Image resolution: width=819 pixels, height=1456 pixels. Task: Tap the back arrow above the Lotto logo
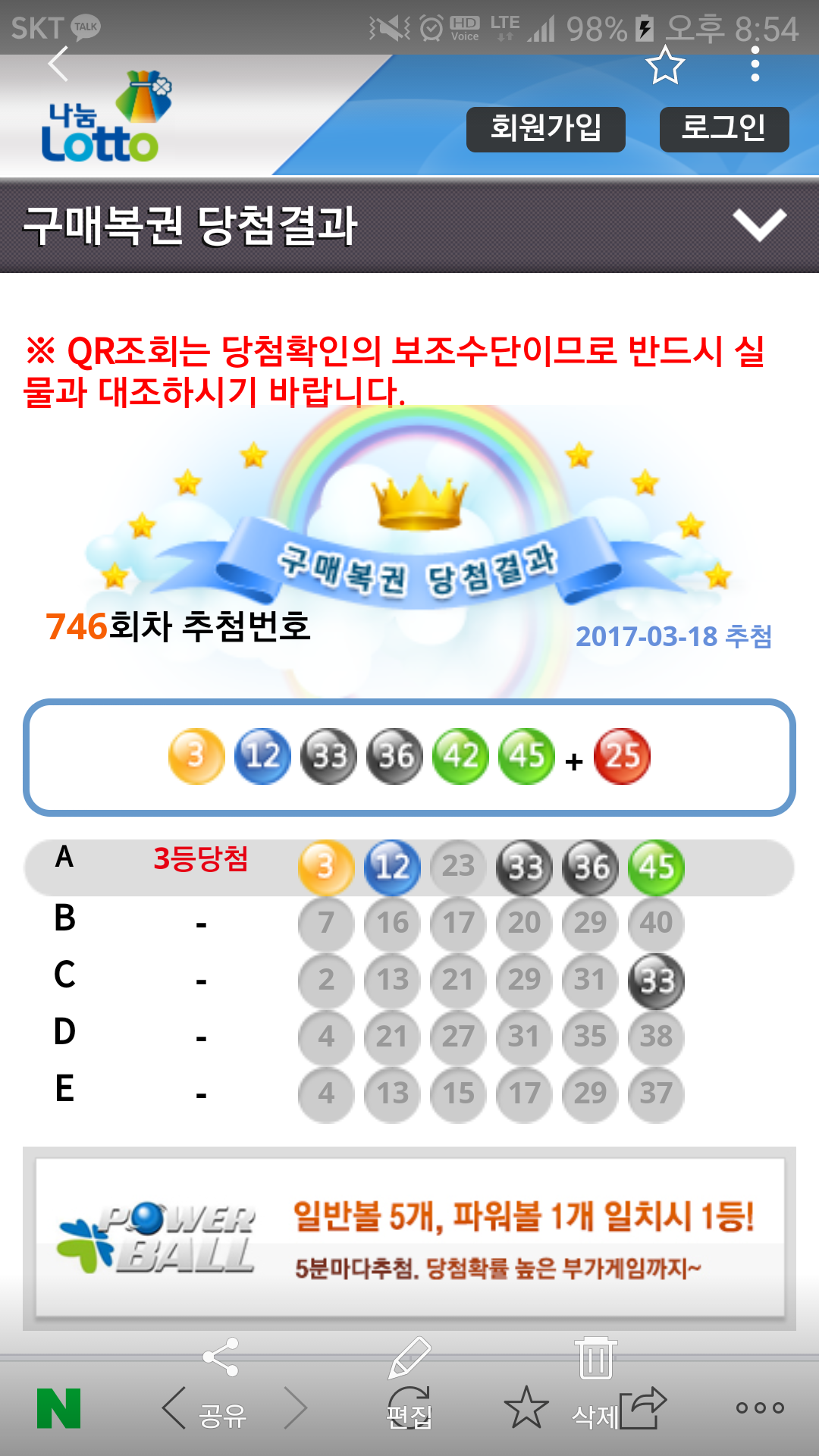[x=58, y=64]
